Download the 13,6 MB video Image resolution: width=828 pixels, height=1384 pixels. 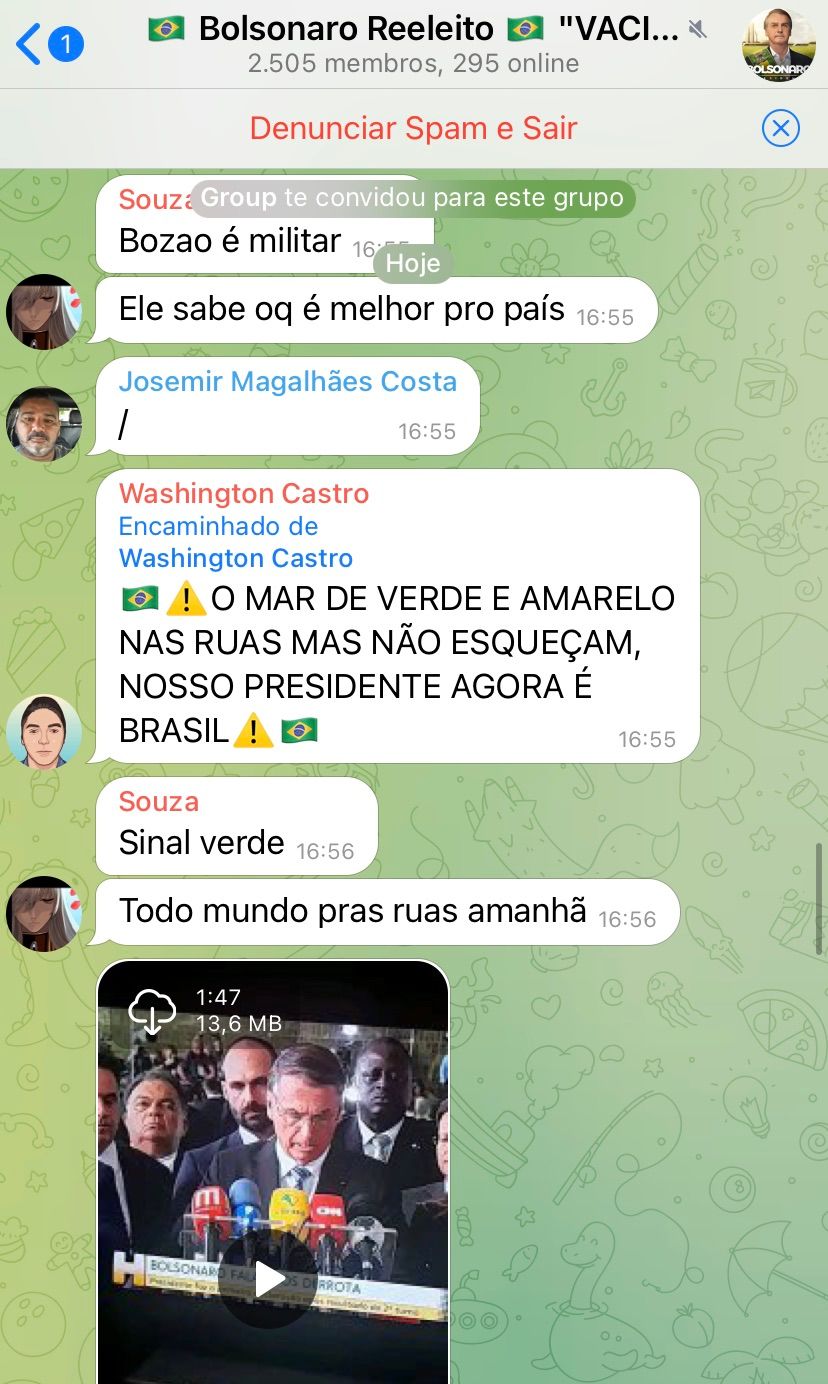(152, 1012)
